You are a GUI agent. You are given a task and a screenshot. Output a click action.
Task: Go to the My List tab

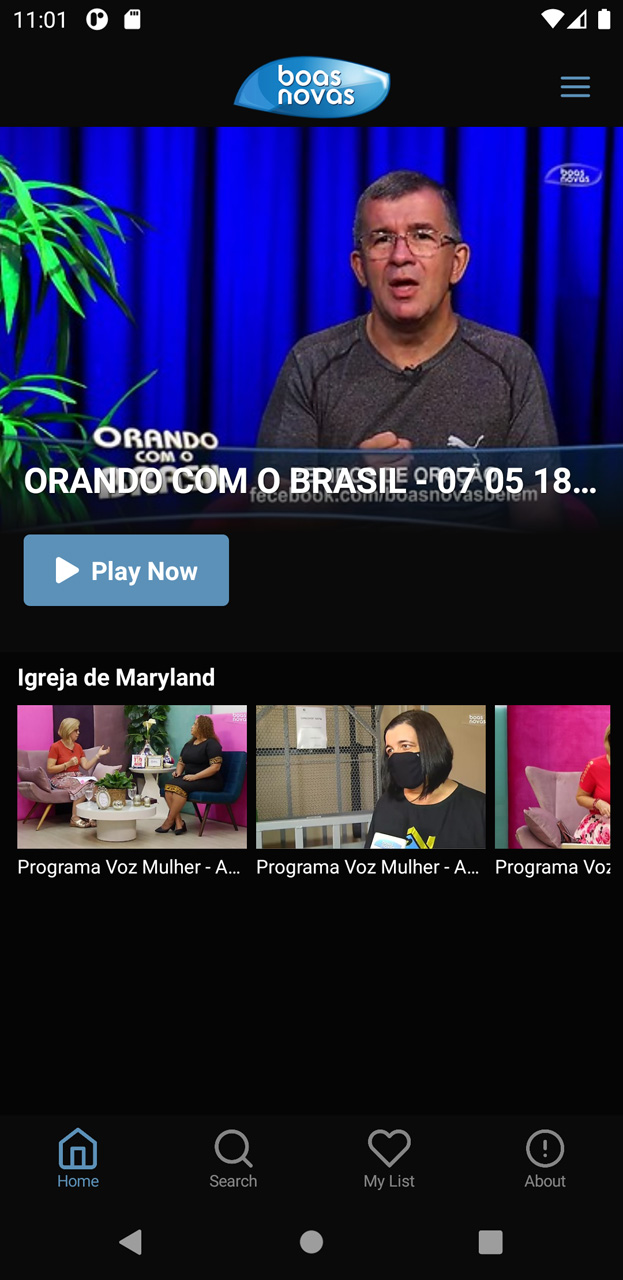pos(389,1160)
